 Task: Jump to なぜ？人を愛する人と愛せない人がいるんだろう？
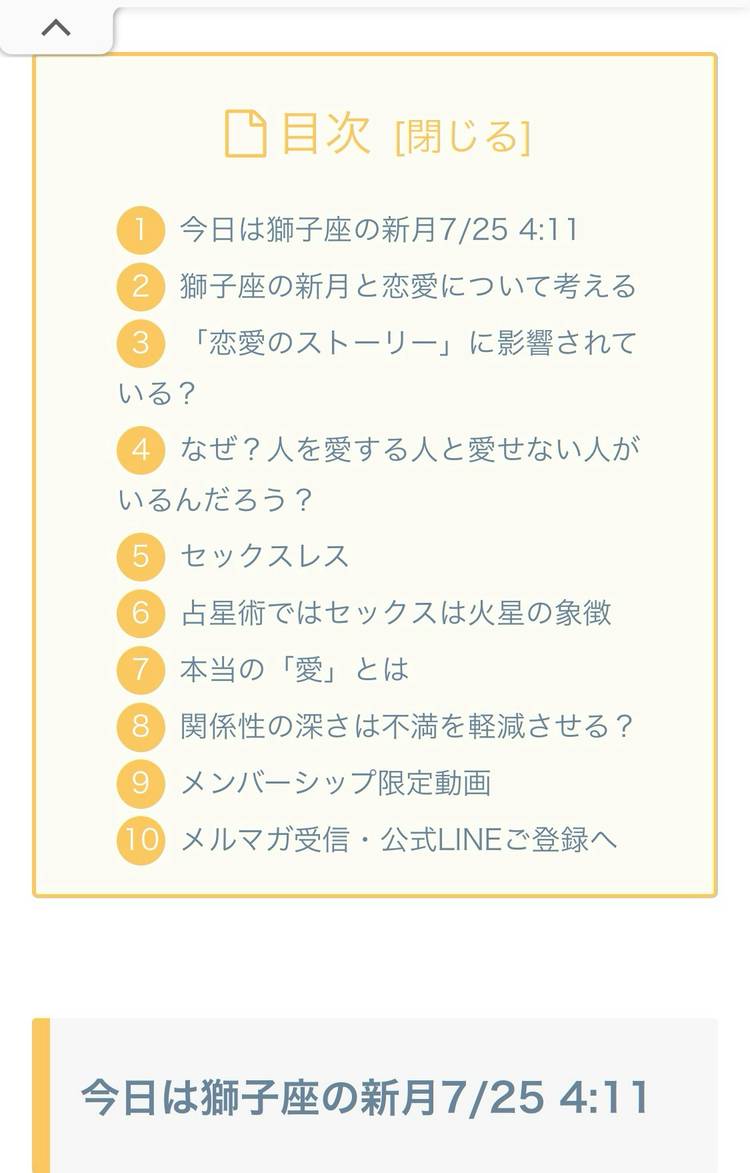click(409, 450)
